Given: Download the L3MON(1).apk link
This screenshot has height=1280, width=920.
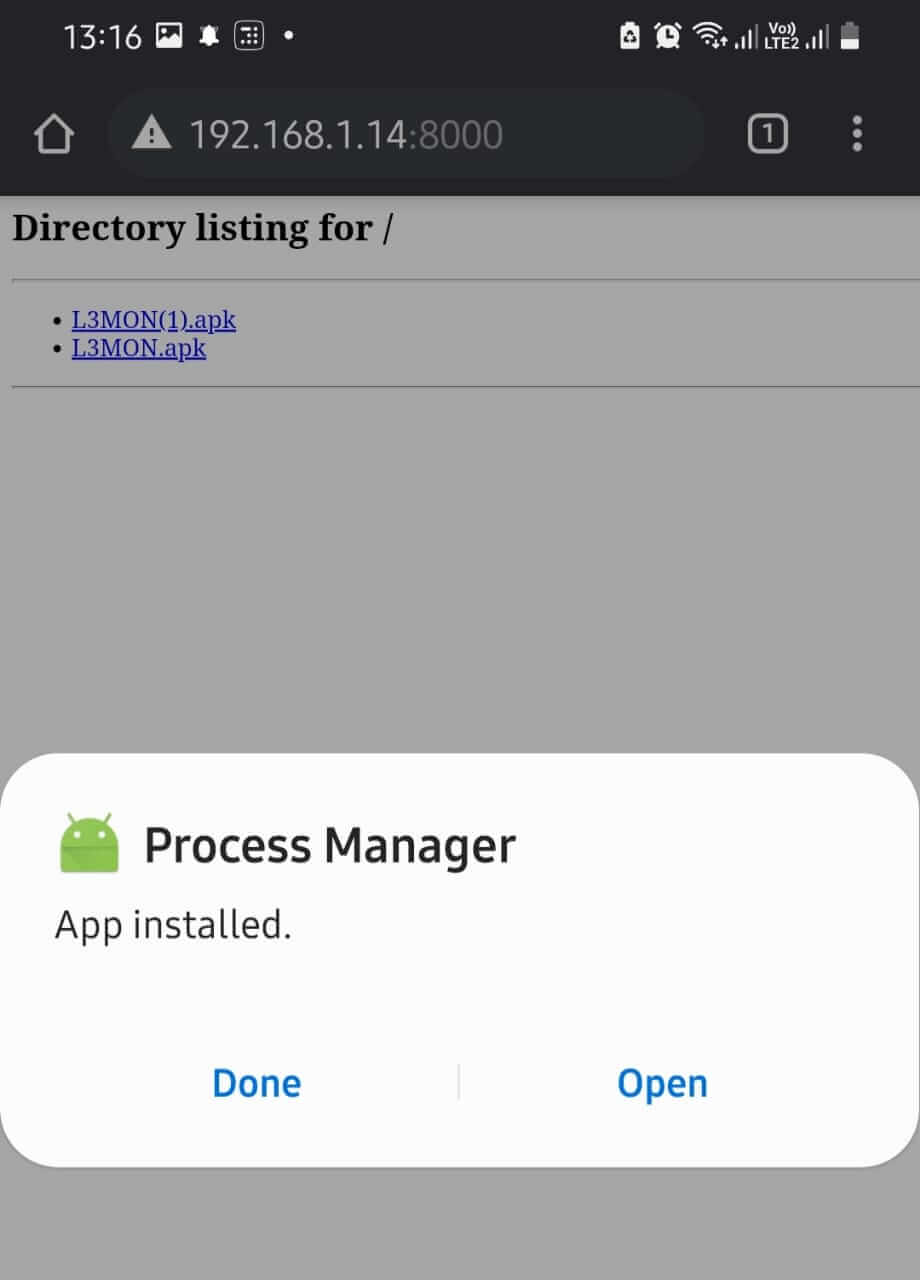Looking at the screenshot, I should [x=153, y=321].
